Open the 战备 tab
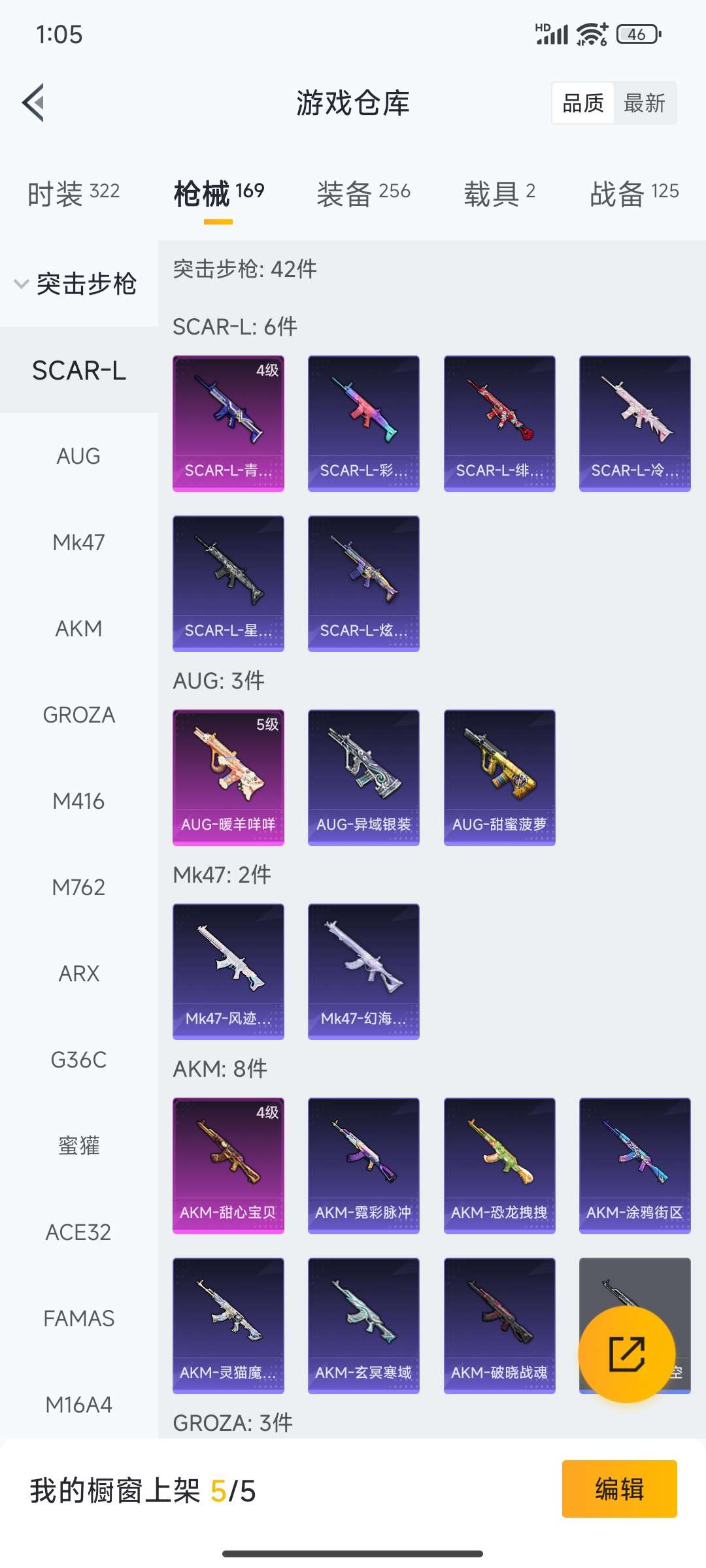Image resolution: width=706 pixels, height=1568 pixels. click(634, 193)
